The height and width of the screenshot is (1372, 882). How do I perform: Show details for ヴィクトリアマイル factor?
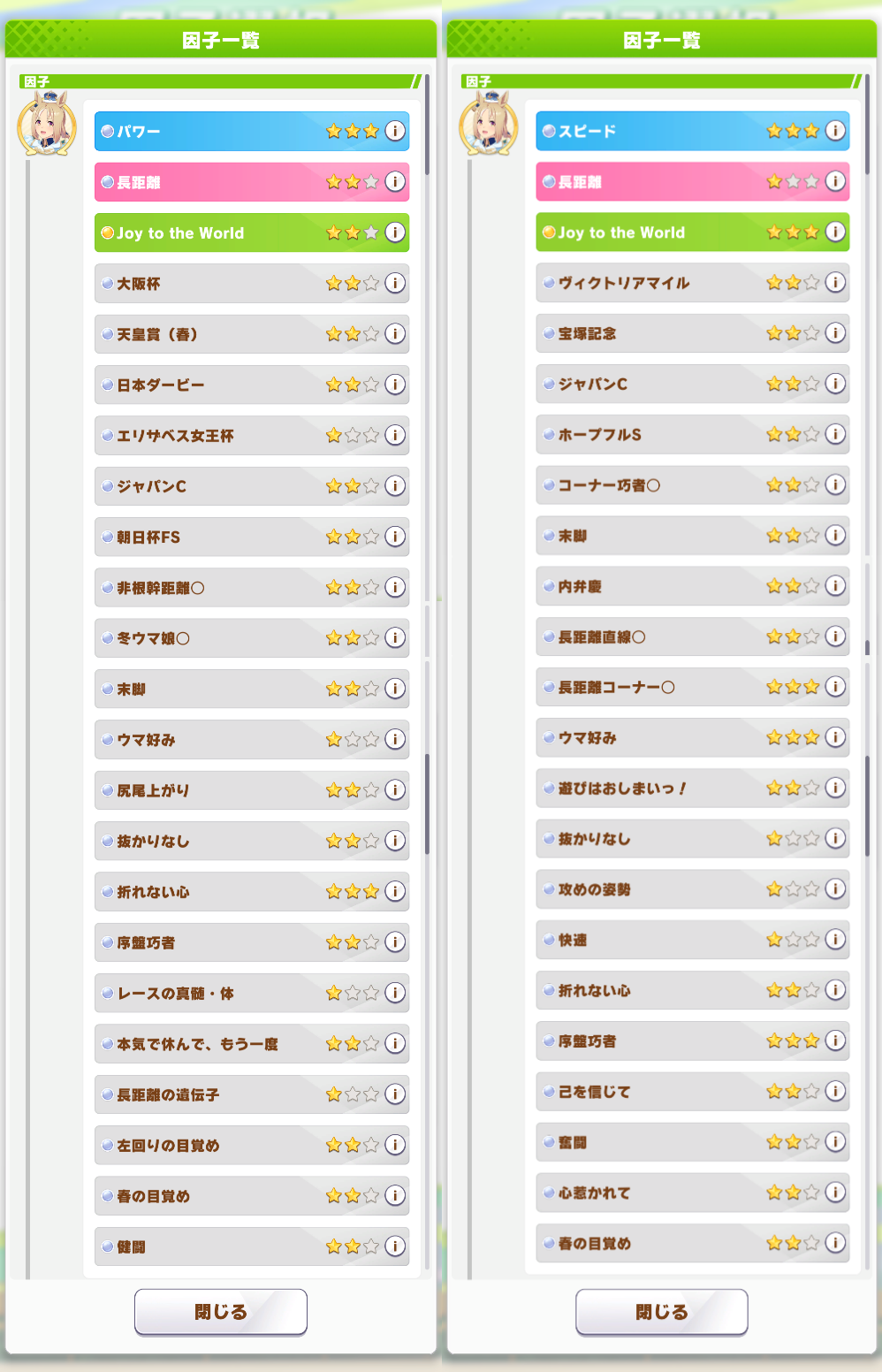click(835, 282)
